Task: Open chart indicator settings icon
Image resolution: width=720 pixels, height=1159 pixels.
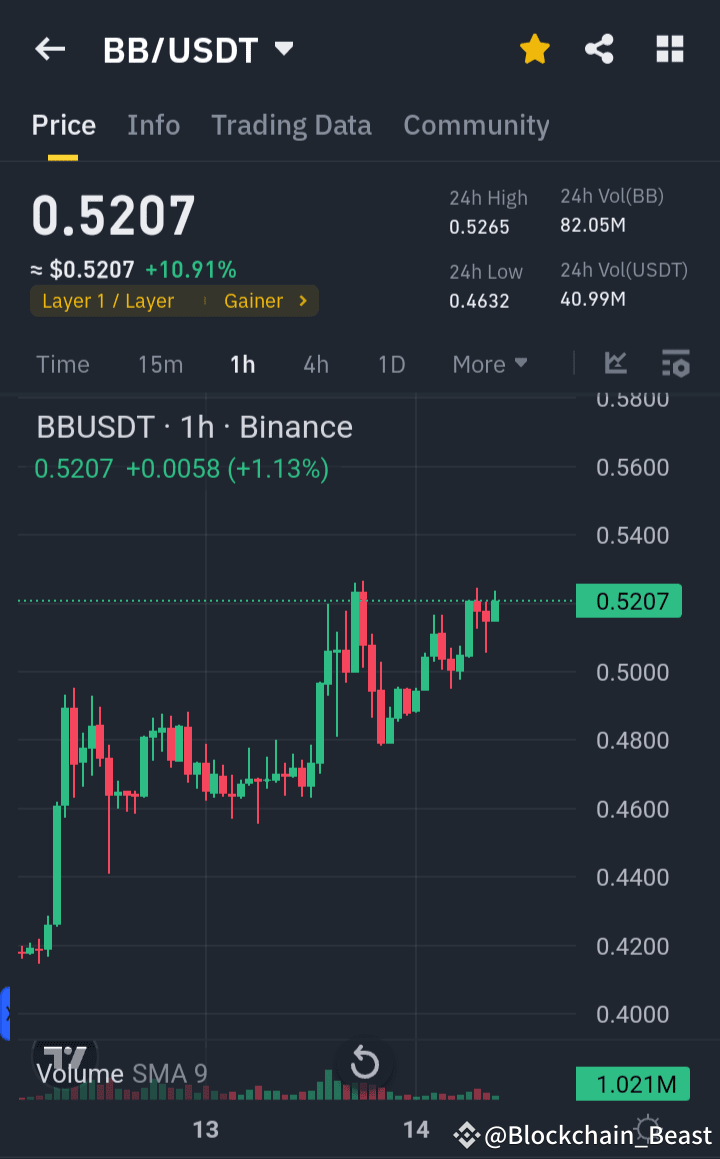Action: pyautogui.click(x=676, y=364)
